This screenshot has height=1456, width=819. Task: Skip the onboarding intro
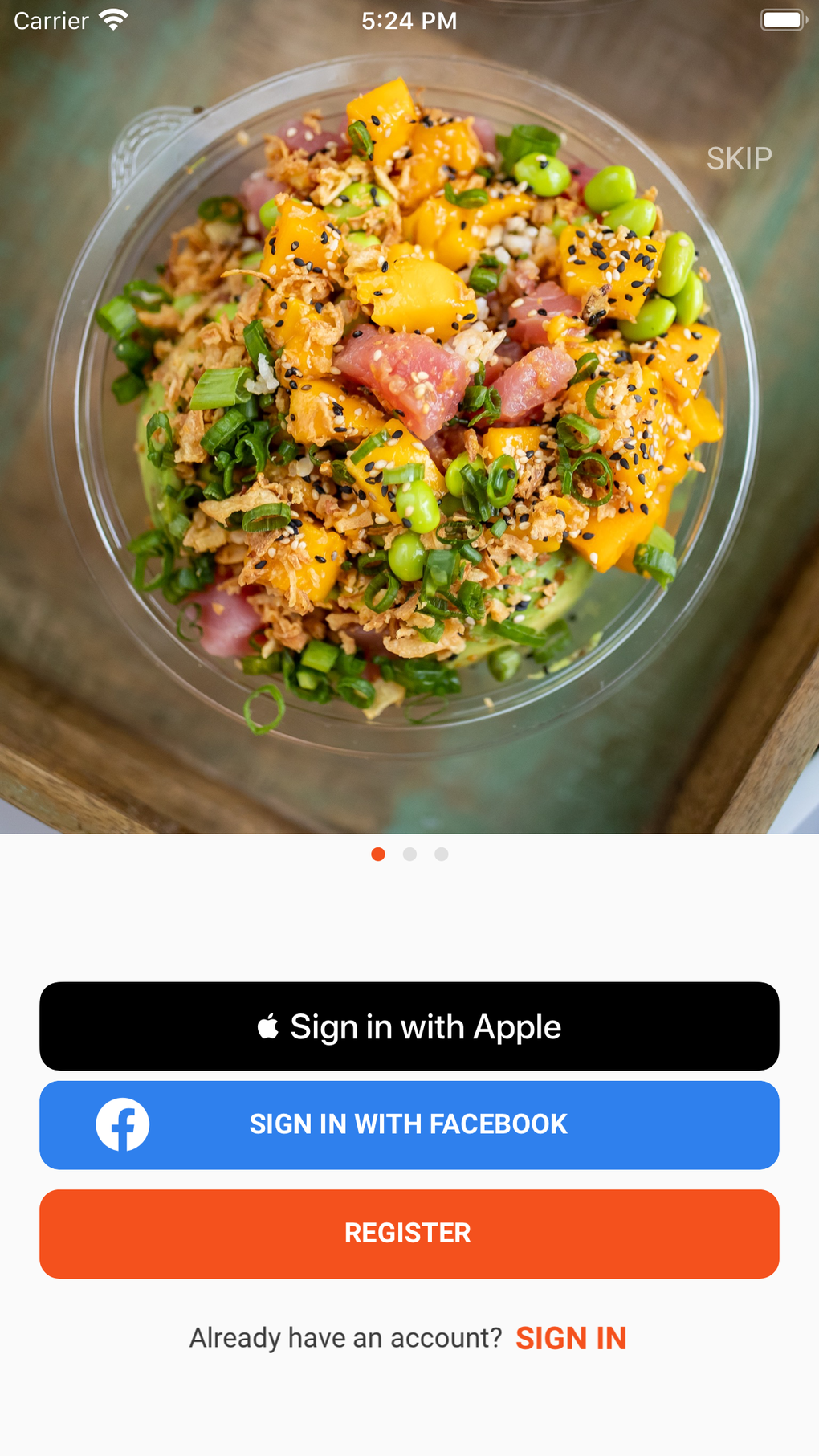[739, 159]
